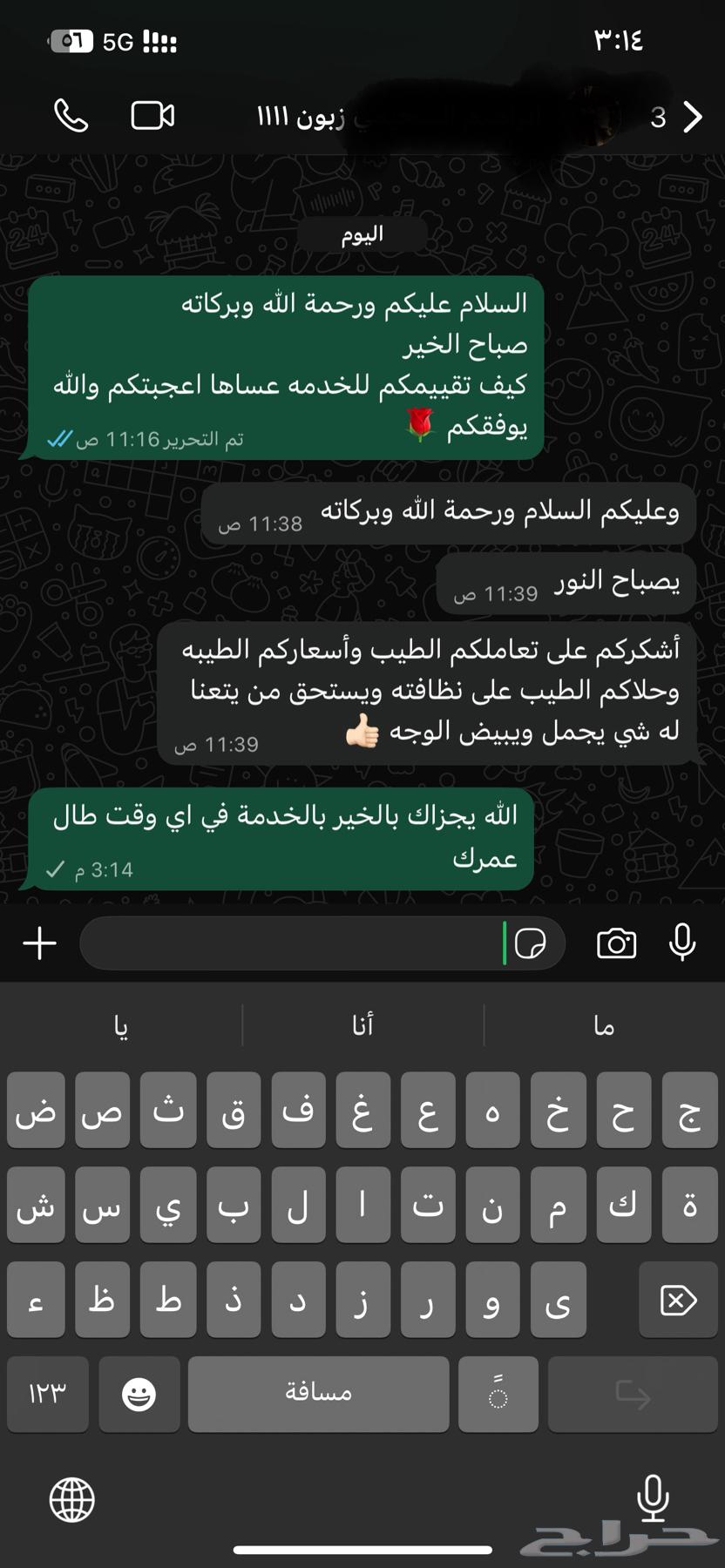
Task: Tap the plus icon for attachments
Action: tap(38, 943)
